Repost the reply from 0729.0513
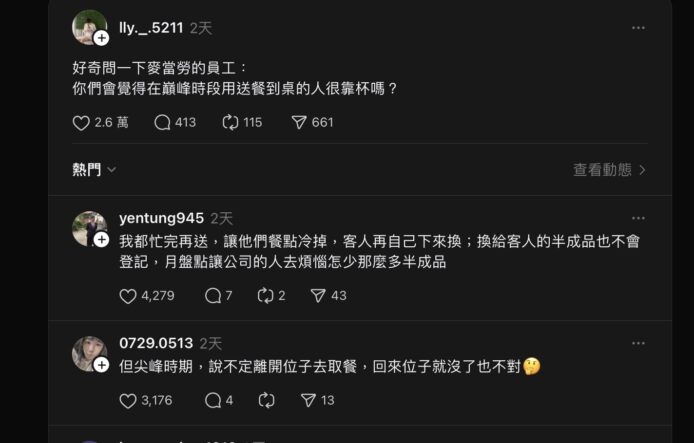This screenshot has width=694, height=443. (x=266, y=400)
